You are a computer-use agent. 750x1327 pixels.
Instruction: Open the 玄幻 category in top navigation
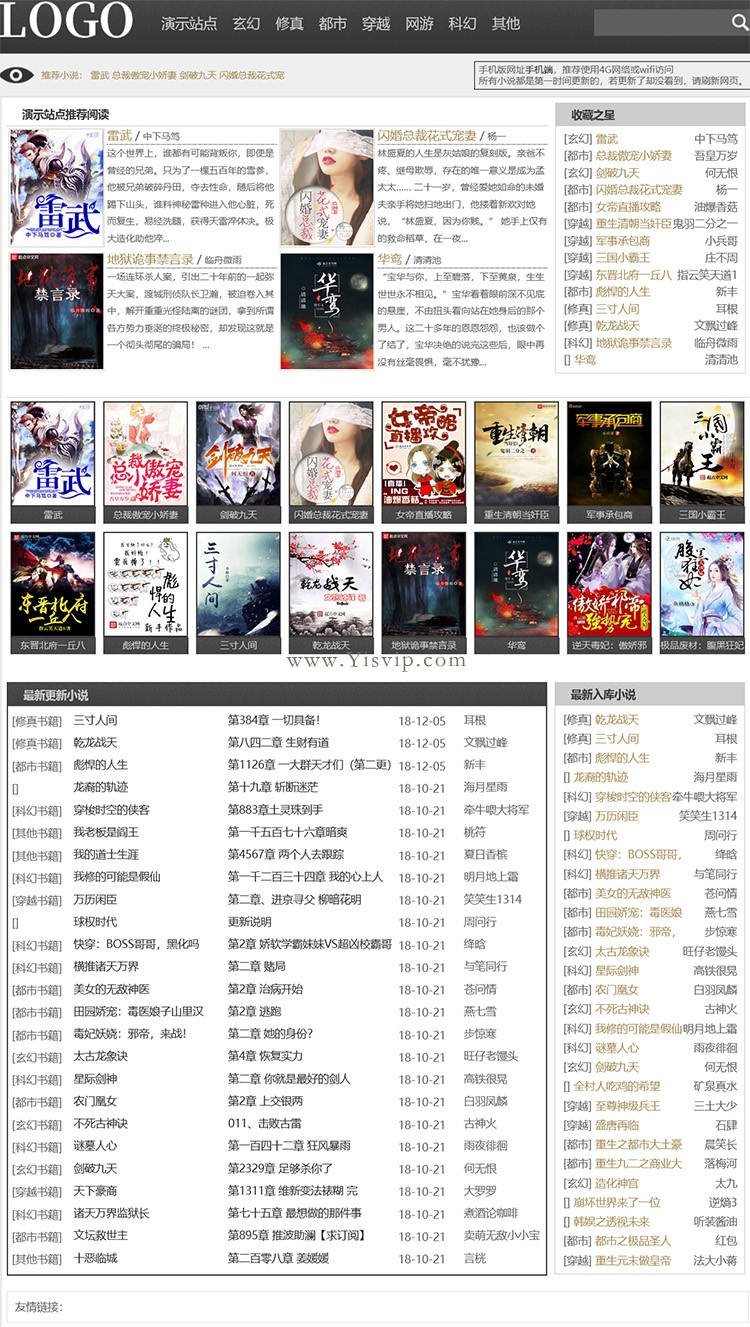click(x=246, y=23)
